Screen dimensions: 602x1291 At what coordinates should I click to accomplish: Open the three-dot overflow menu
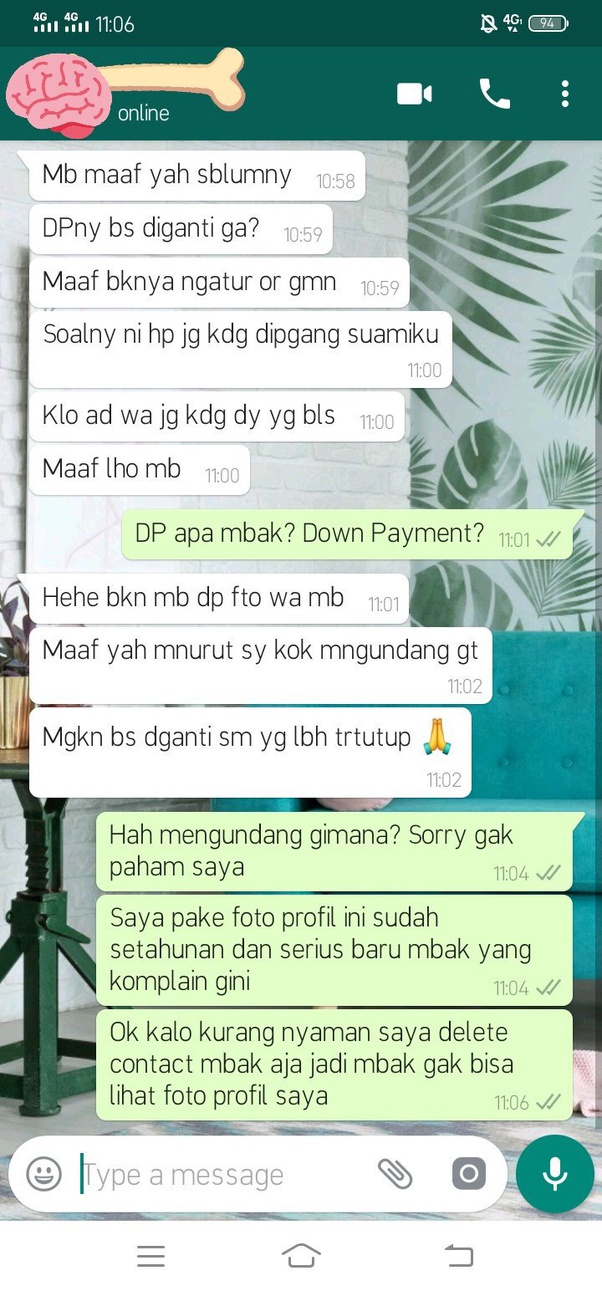(x=565, y=94)
